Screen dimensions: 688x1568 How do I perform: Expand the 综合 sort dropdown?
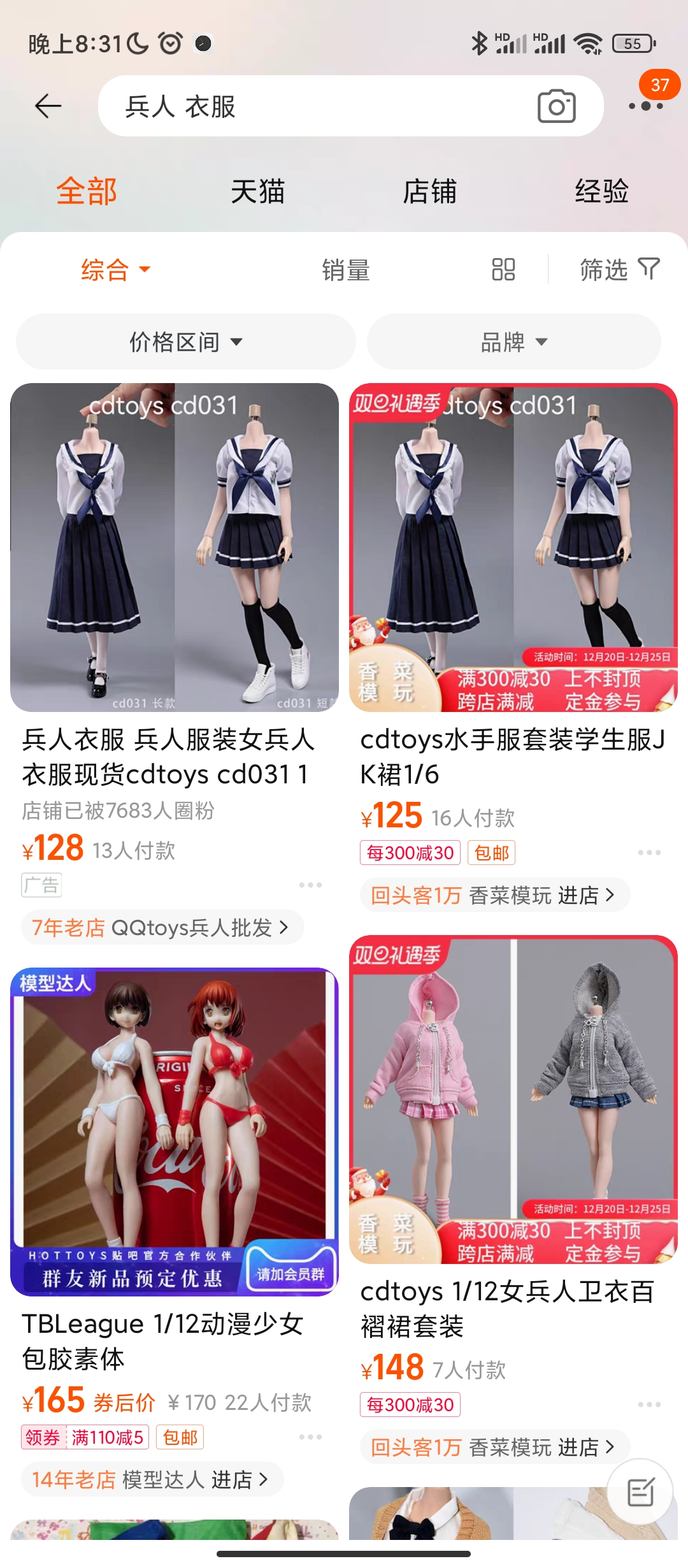click(115, 270)
